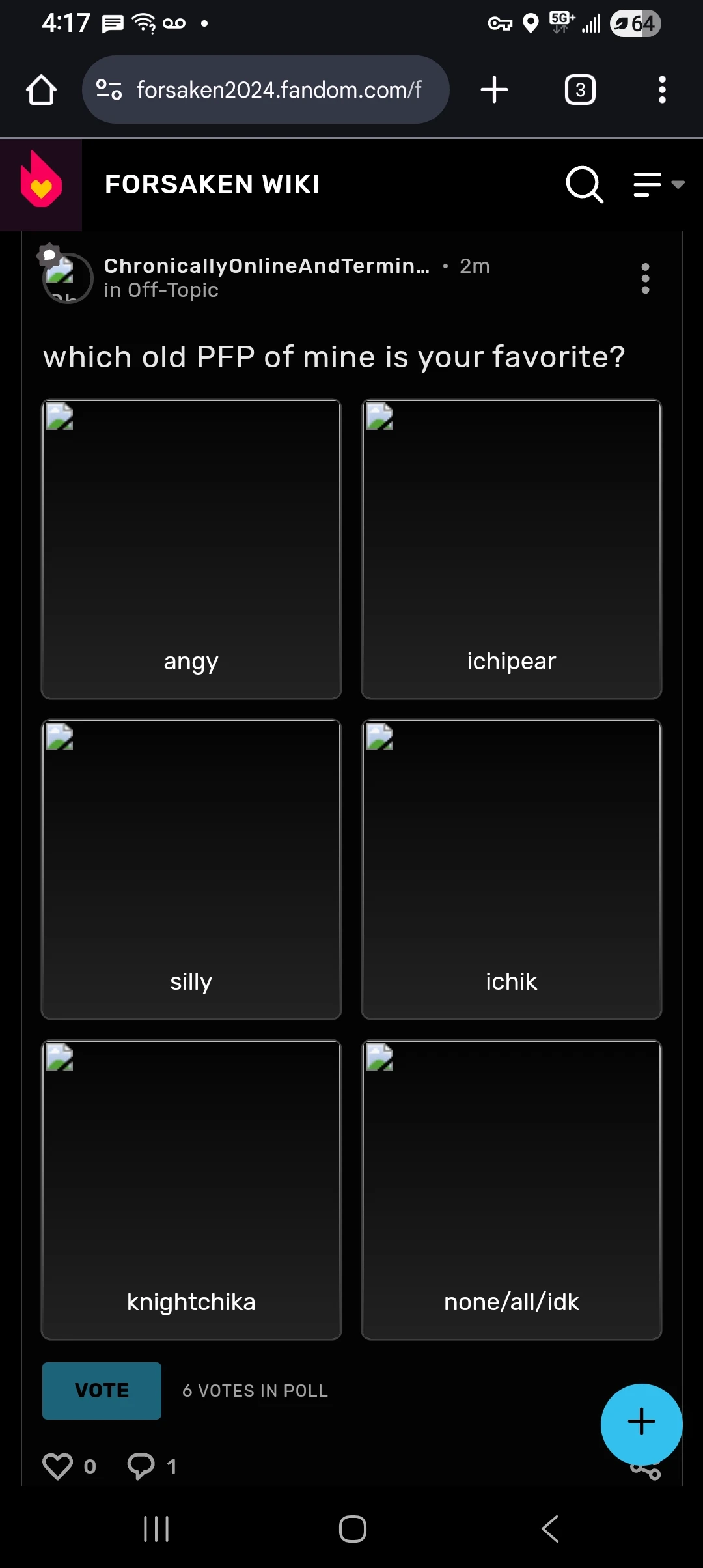This screenshot has height=1568, width=703.
Task: Open the Fandom logo home link
Action: click(41, 185)
